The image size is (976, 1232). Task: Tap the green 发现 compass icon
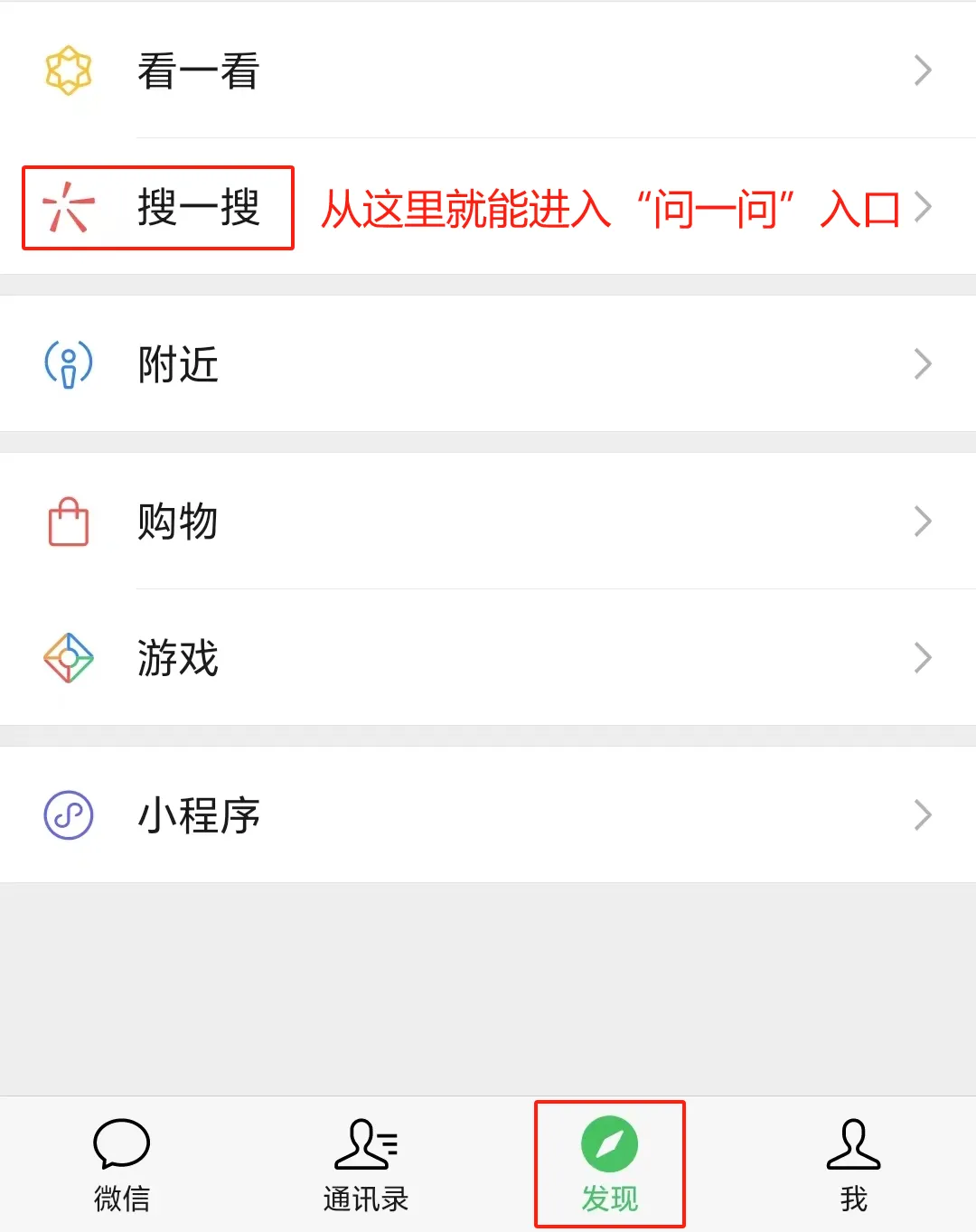click(610, 1145)
